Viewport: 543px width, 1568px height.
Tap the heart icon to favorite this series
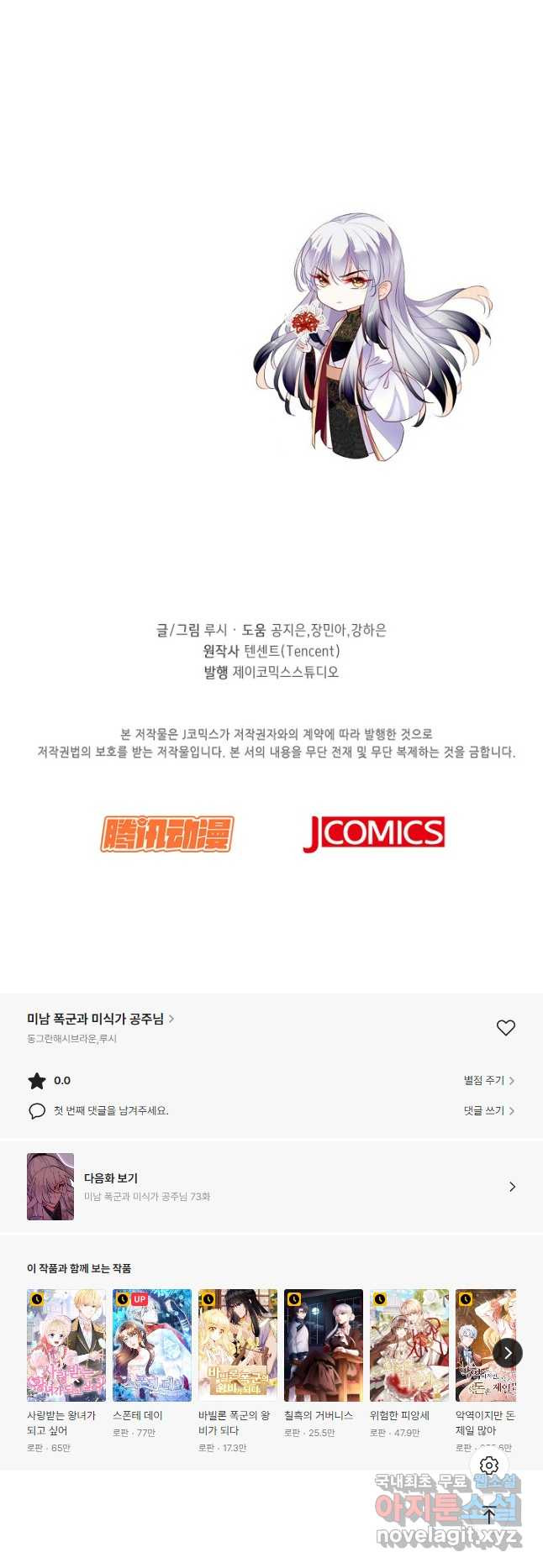click(505, 1027)
